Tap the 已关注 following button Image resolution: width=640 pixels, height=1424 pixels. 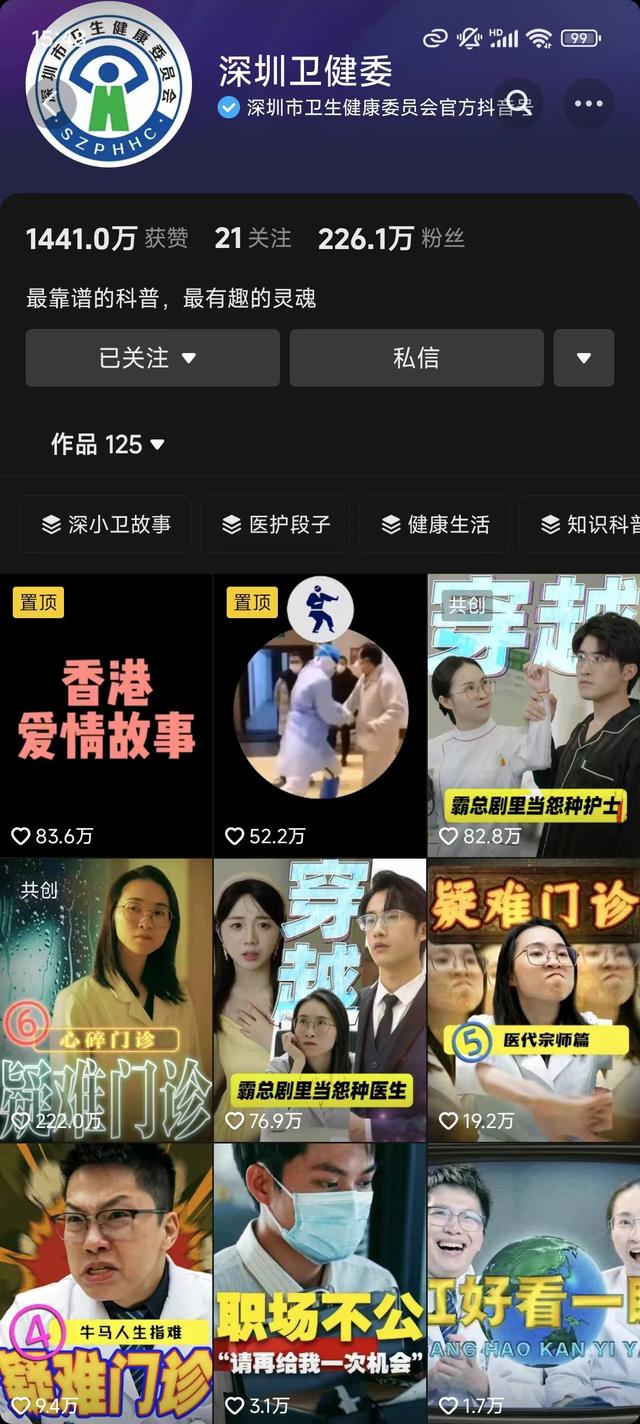point(152,358)
